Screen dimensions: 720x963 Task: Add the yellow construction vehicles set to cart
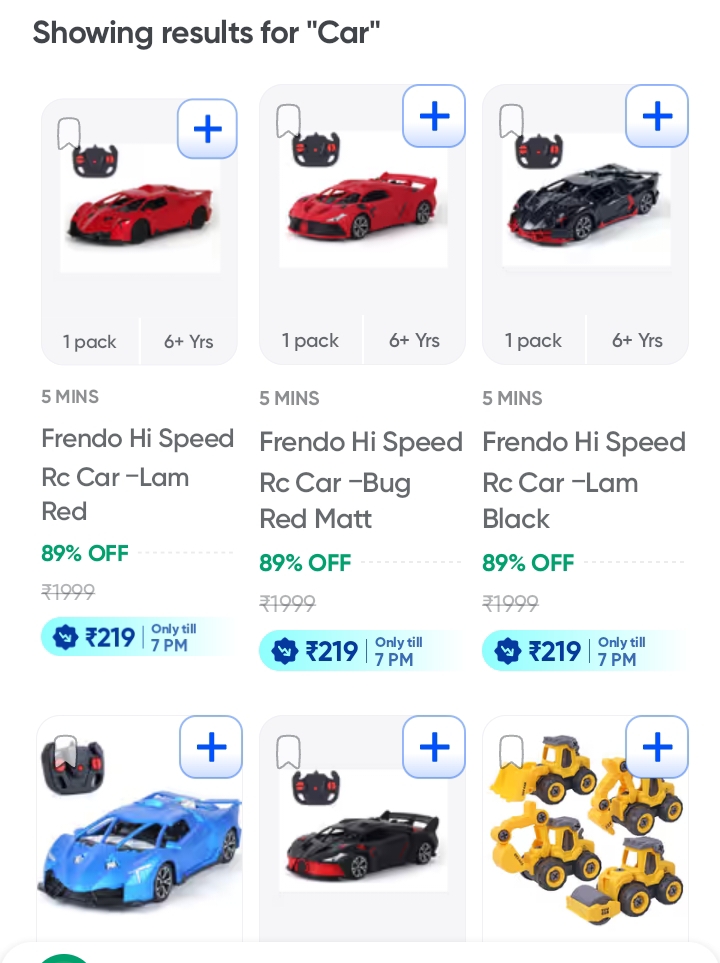[657, 747]
